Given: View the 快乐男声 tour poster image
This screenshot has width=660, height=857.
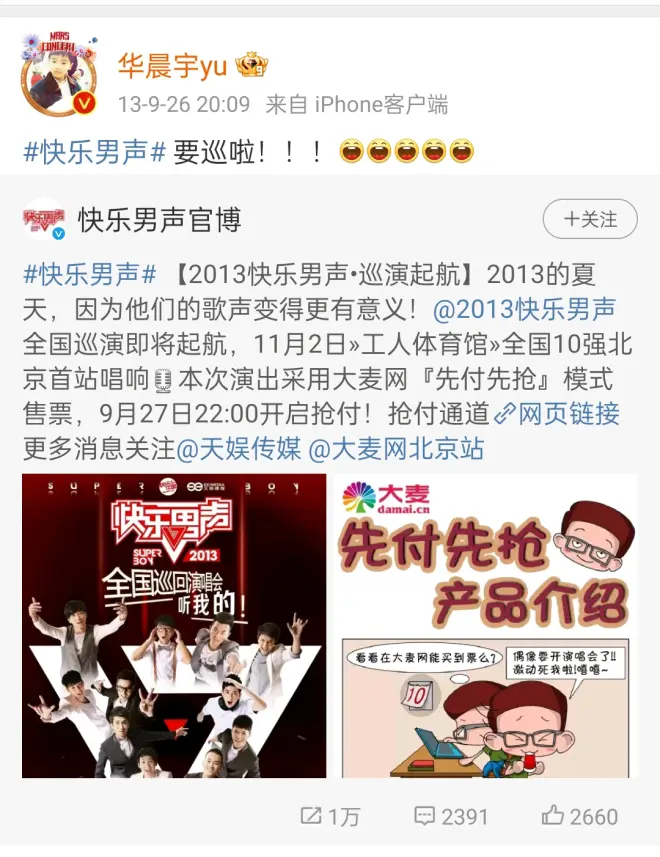Looking at the screenshot, I should pyautogui.click(x=174, y=626).
